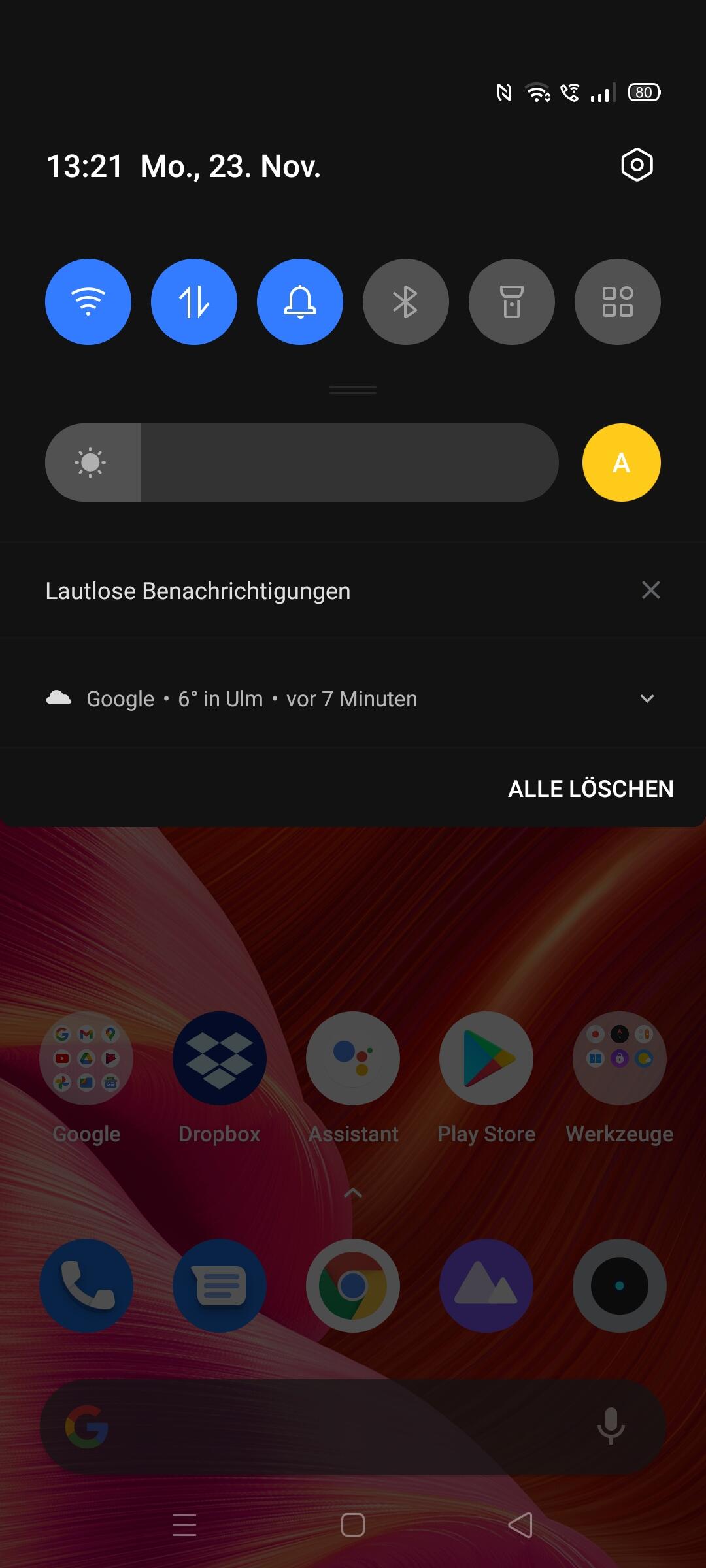Turn off Wi-Fi quick toggle
Image resolution: width=706 pixels, height=1568 pixels.
point(88,302)
